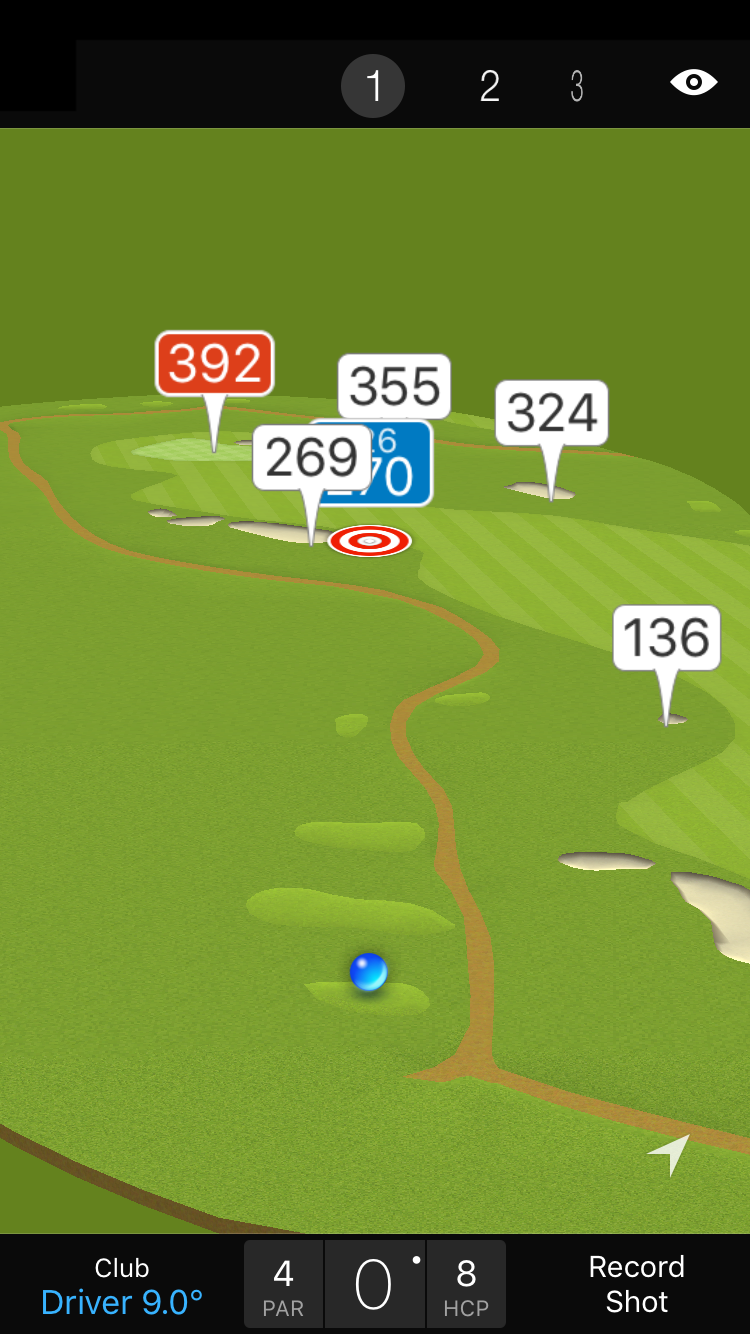The image size is (750, 1334).
Task: Open the score entry showing 0
Action: pyautogui.click(x=374, y=1285)
